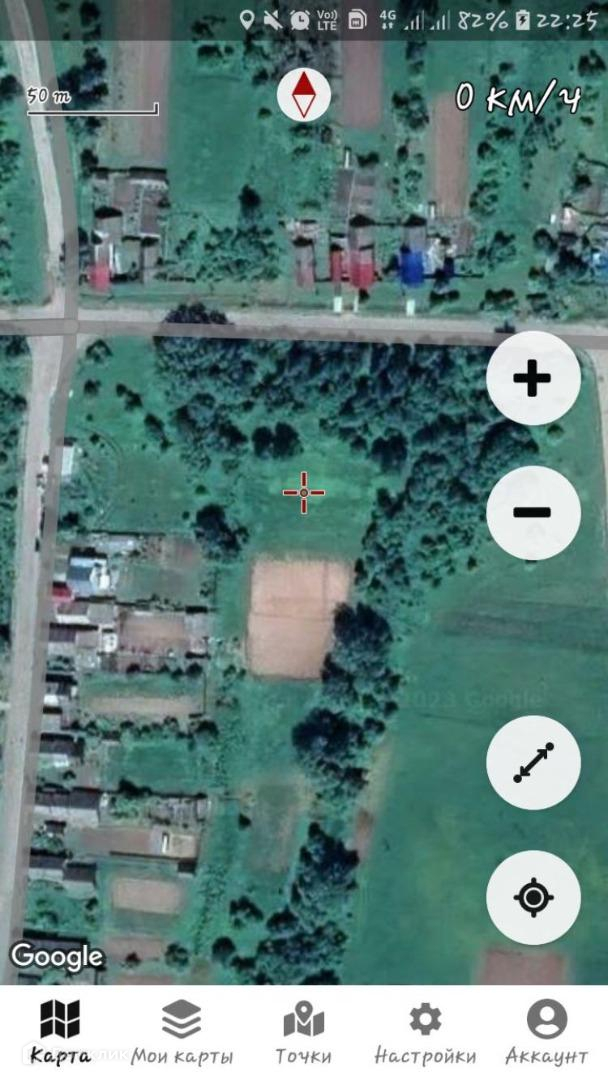Zoom out with the minus button

pyautogui.click(x=532, y=513)
